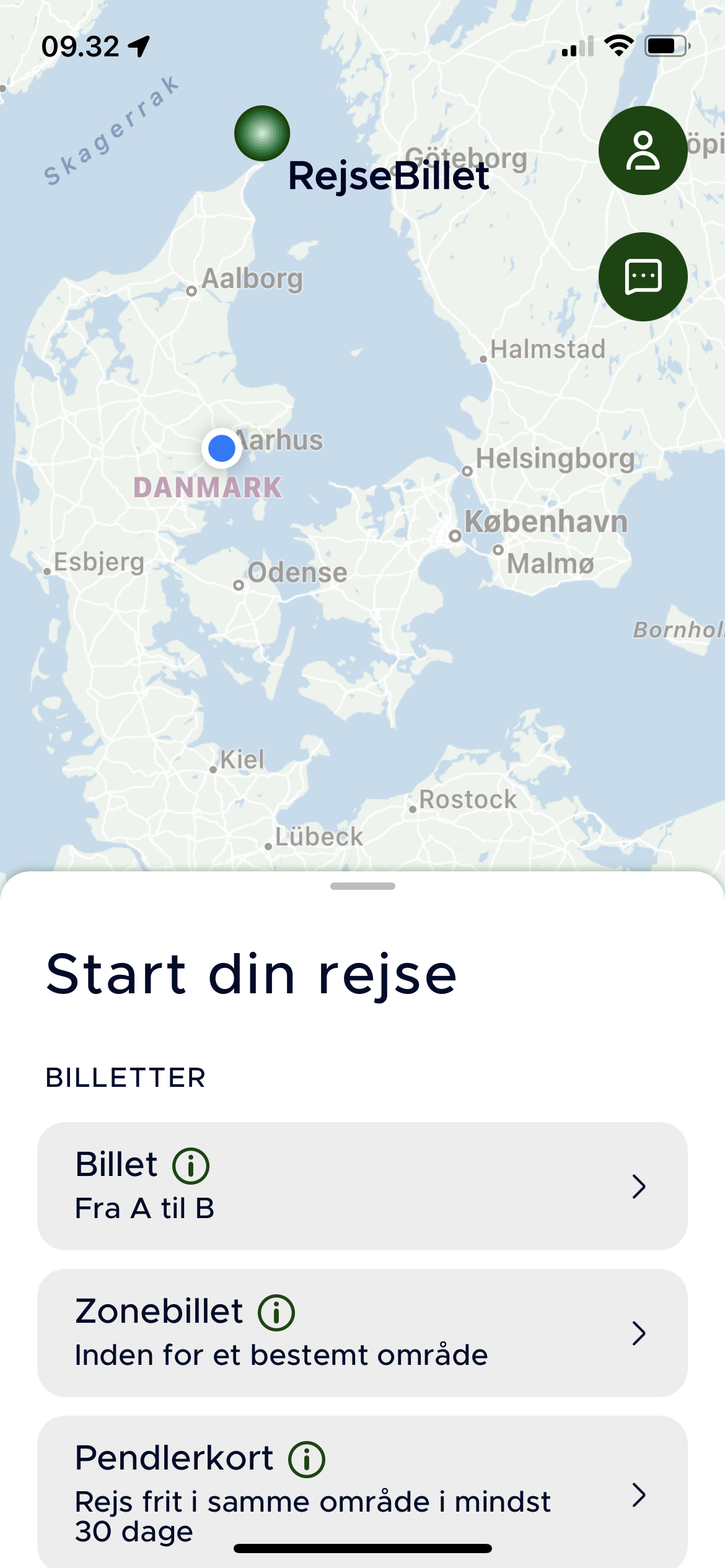The width and height of the screenshot is (725, 1568).
Task: Open the Billet Fra A til B option
Action: coord(362,1186)
